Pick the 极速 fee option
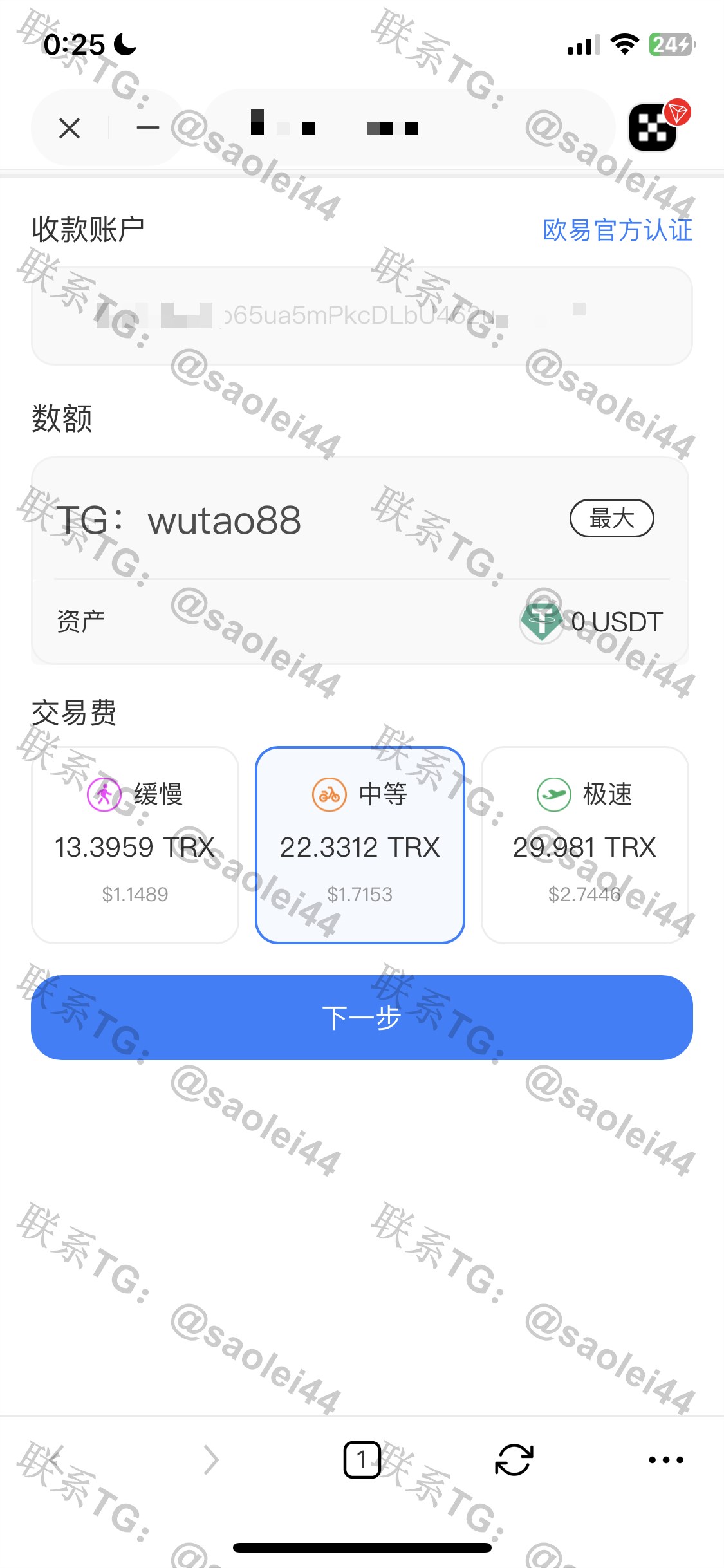Image resolution: width=724 pixels, height=1568 pixels. (x=584, y=845)
